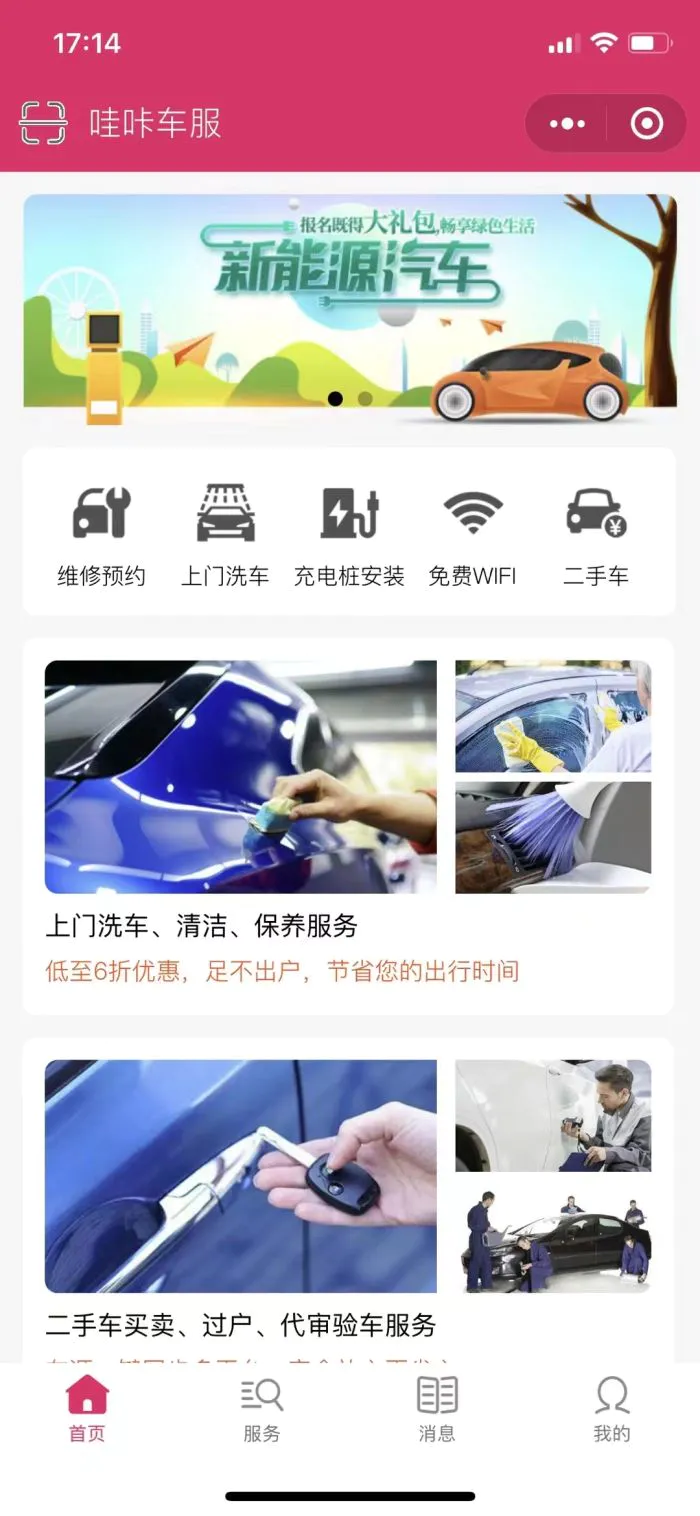Screen dimensions: 700x1516
Task: Switch to the 服务 tab
Action: 262,1408
